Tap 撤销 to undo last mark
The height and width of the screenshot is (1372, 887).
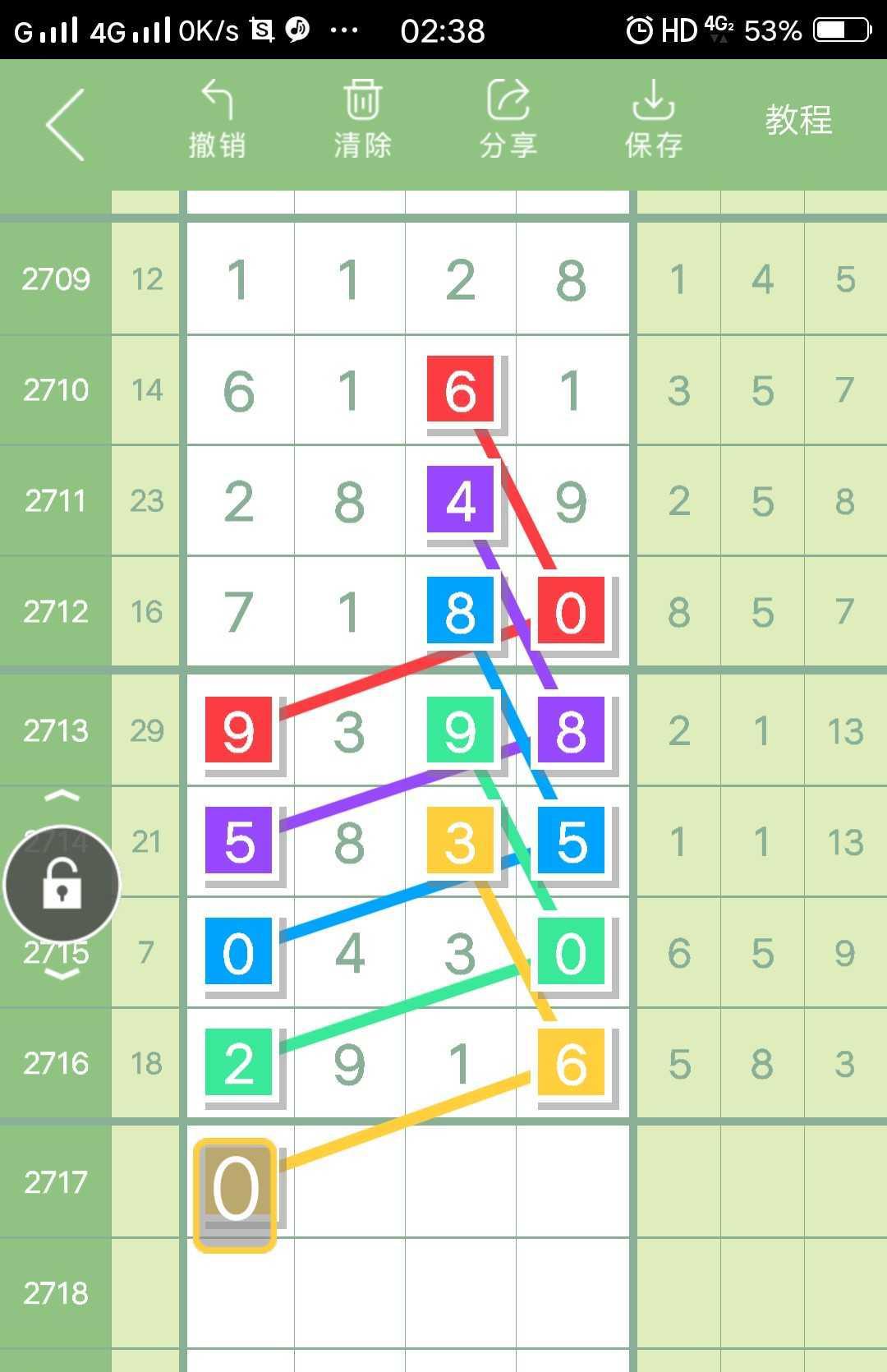click(217, 120)
